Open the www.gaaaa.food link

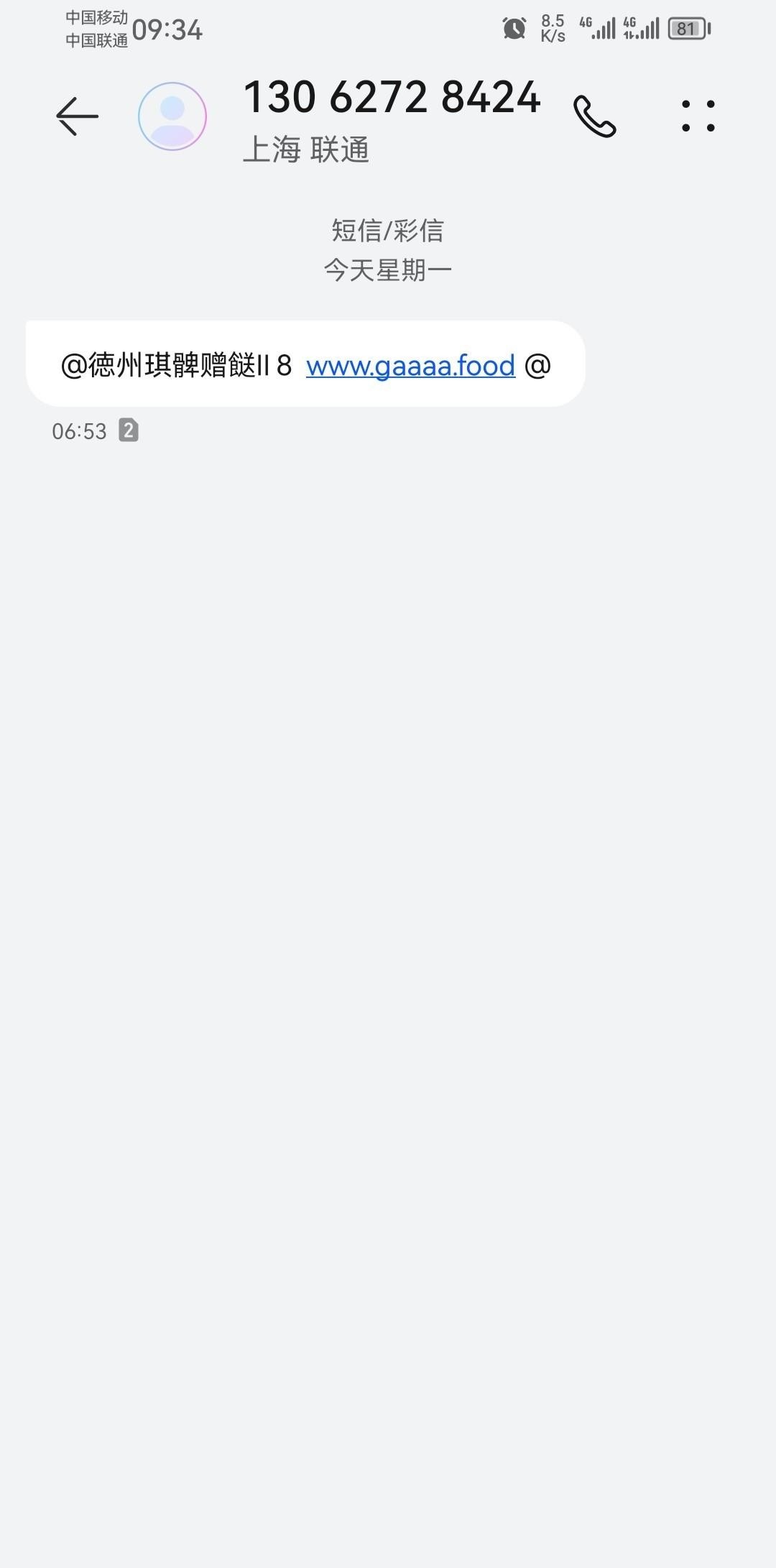410,366
